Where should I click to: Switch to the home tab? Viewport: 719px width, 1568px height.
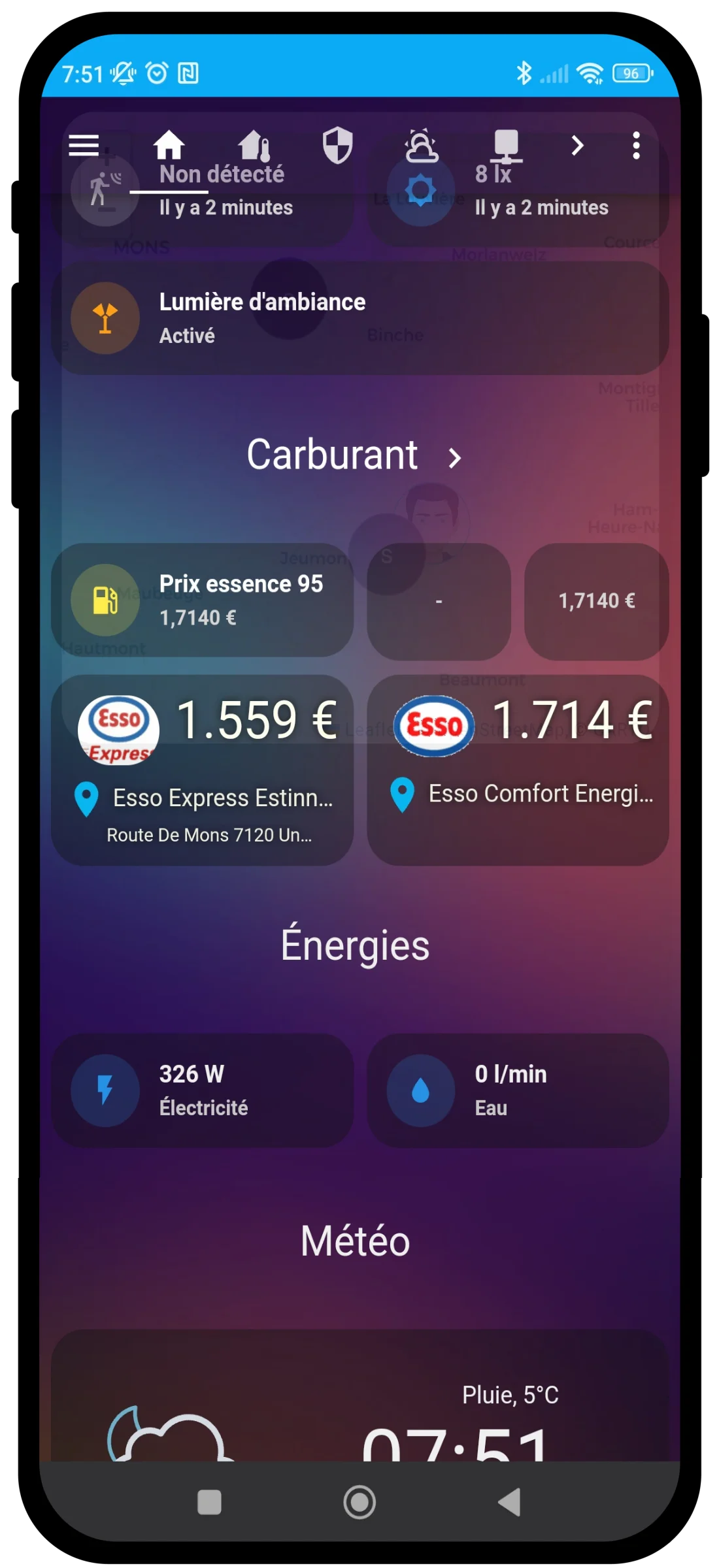click(x=169, y=145)
